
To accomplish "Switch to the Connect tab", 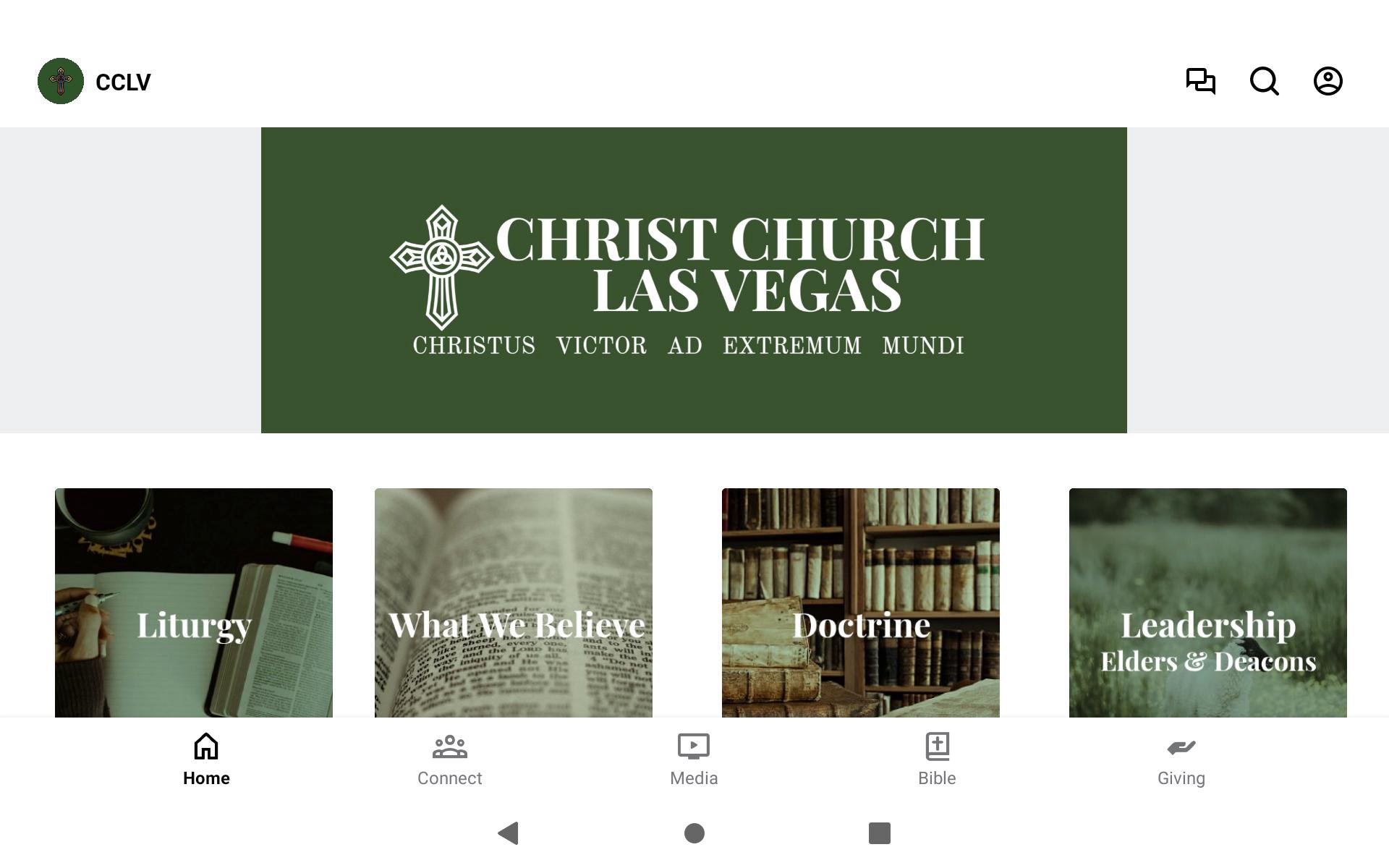I will click(x=449, y=759).
